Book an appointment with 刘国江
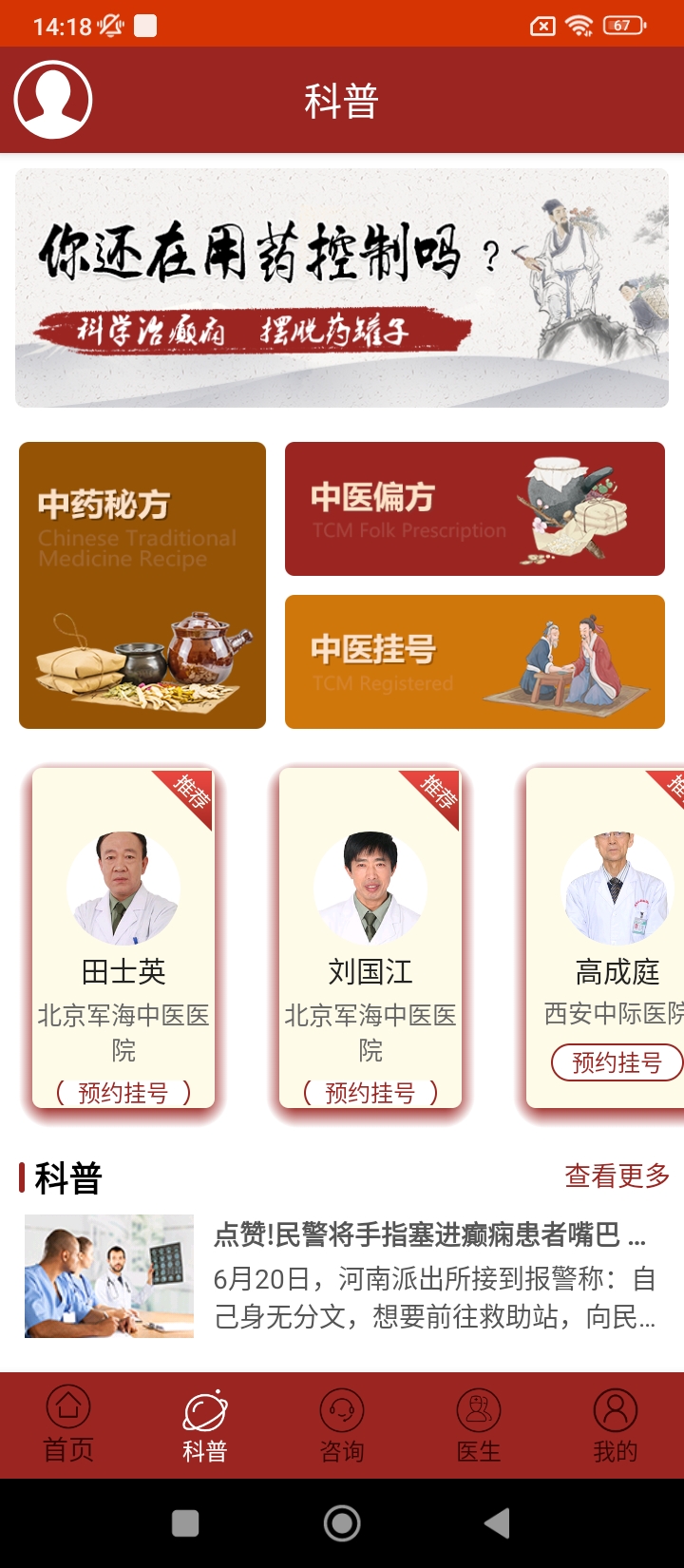Screen dimensions: 684x1568 (x=370, y=1093)
